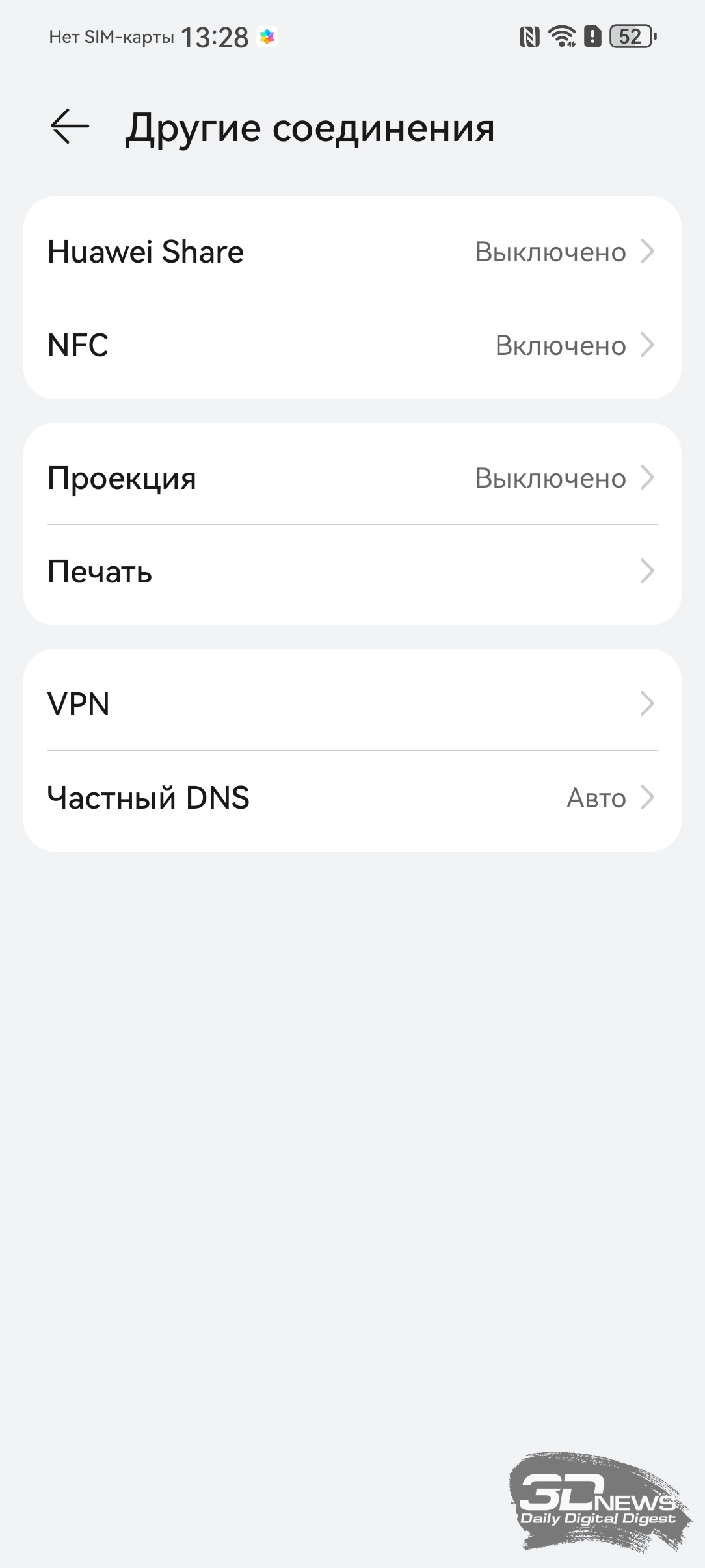
Task: Open VPN settings
Action: click(352, 704)
